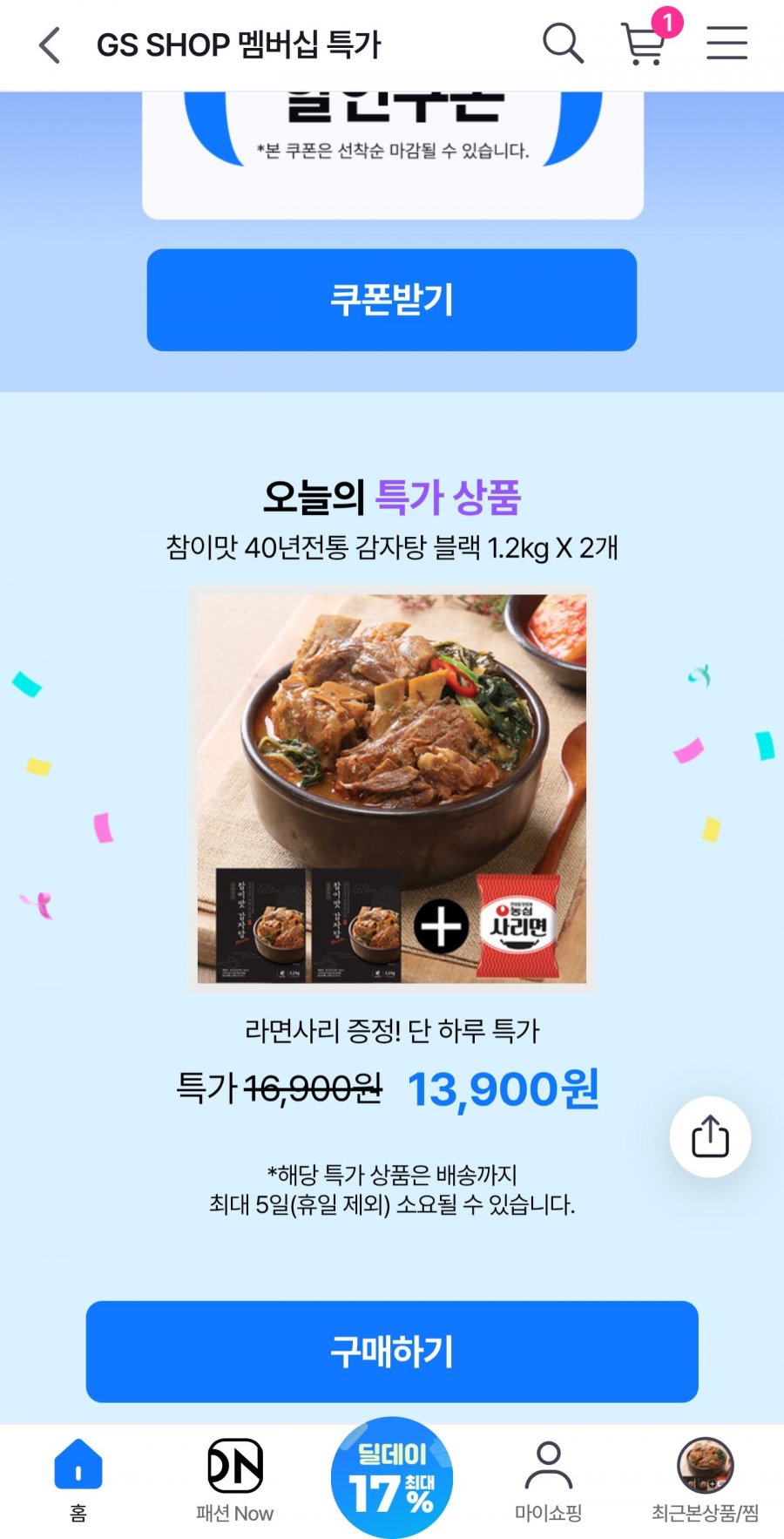Open the shopping cart

pos(645,44)
